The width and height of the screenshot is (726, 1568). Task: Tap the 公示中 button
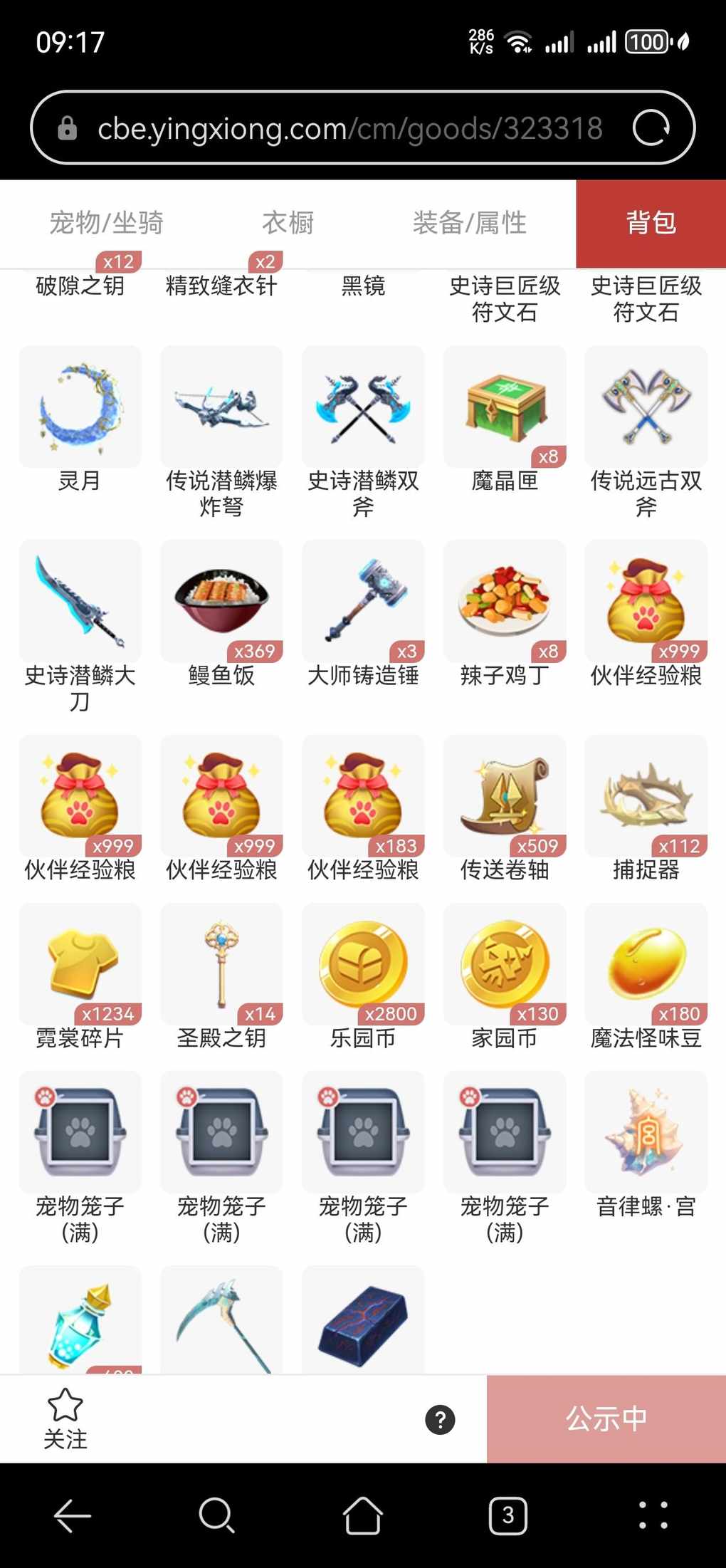(606, 1419)
